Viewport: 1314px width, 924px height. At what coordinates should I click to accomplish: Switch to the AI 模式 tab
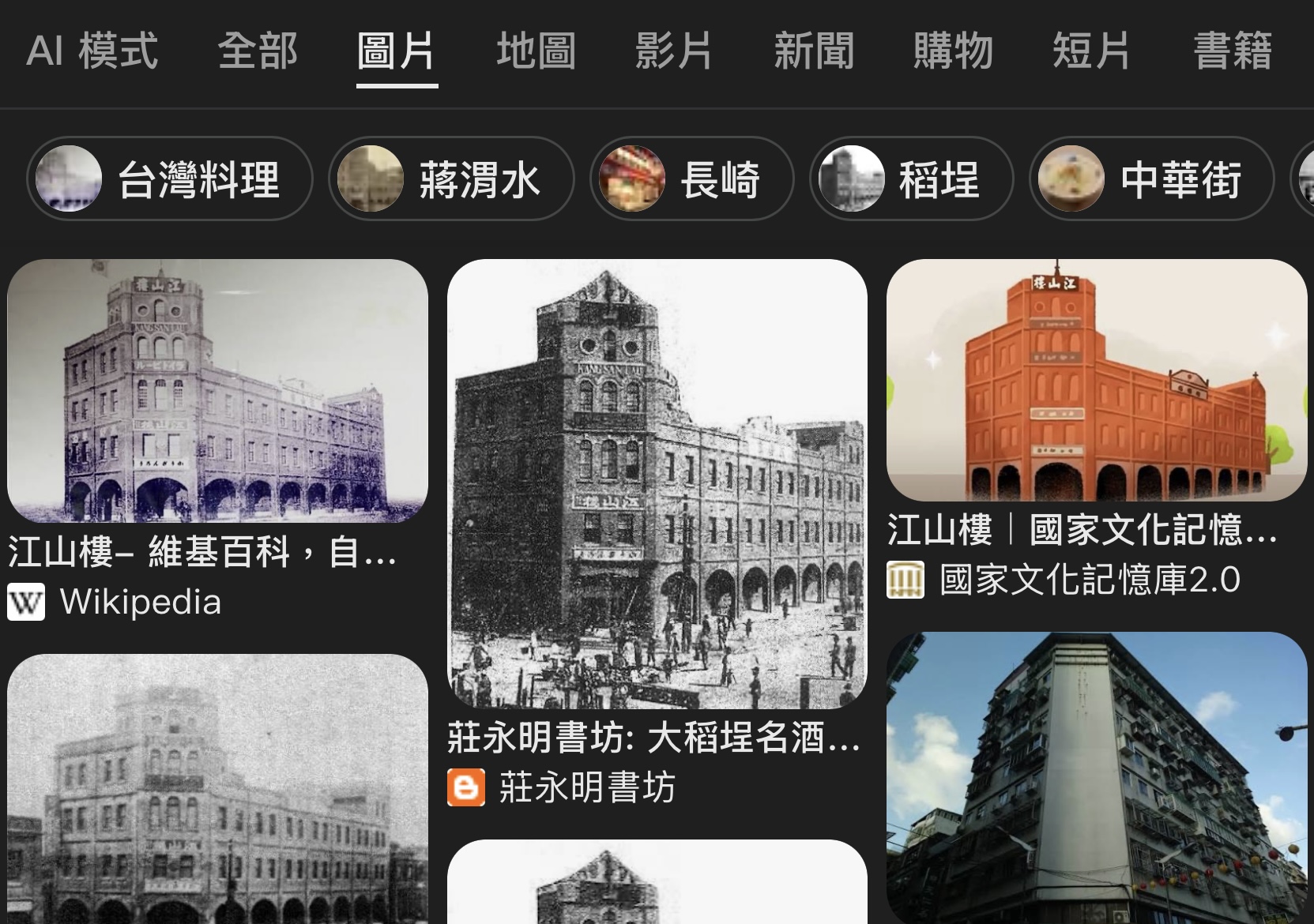pos(92,51)
